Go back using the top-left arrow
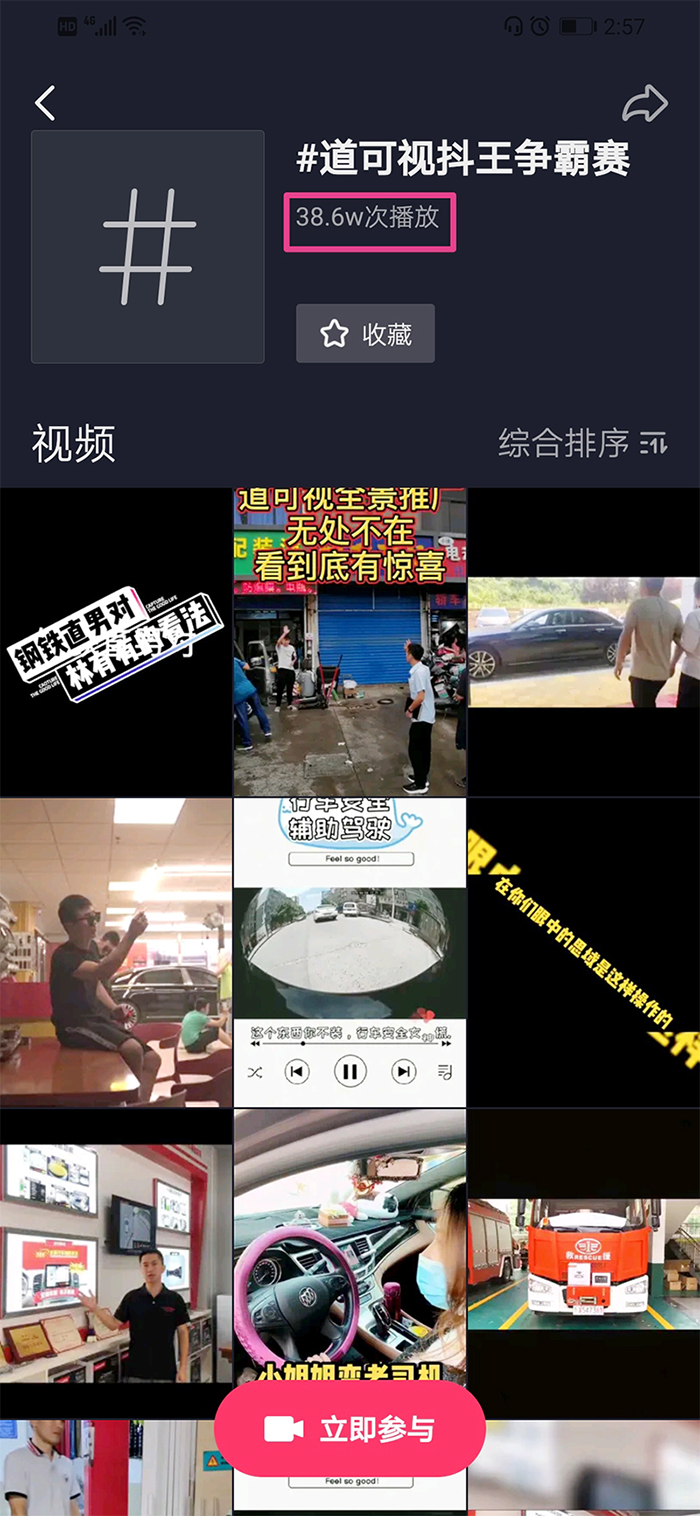This screenshot has height=1516, width=700. [x=45, y=103]
